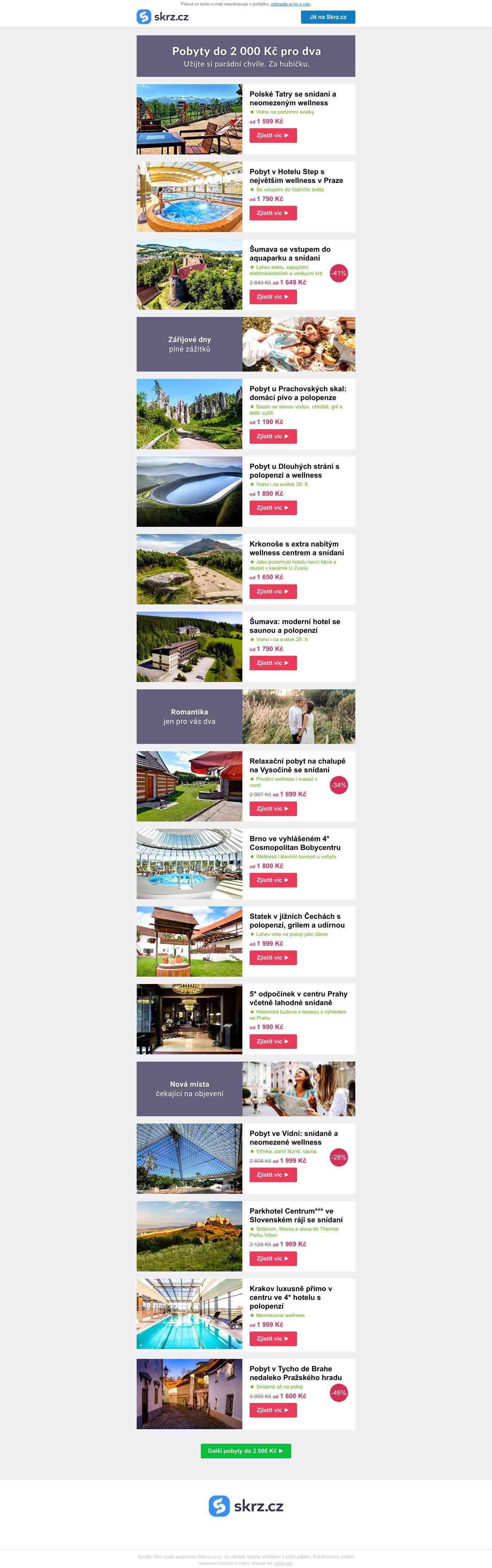Open 'Nová místa čekající na objevení' banner

[245, 1089]
